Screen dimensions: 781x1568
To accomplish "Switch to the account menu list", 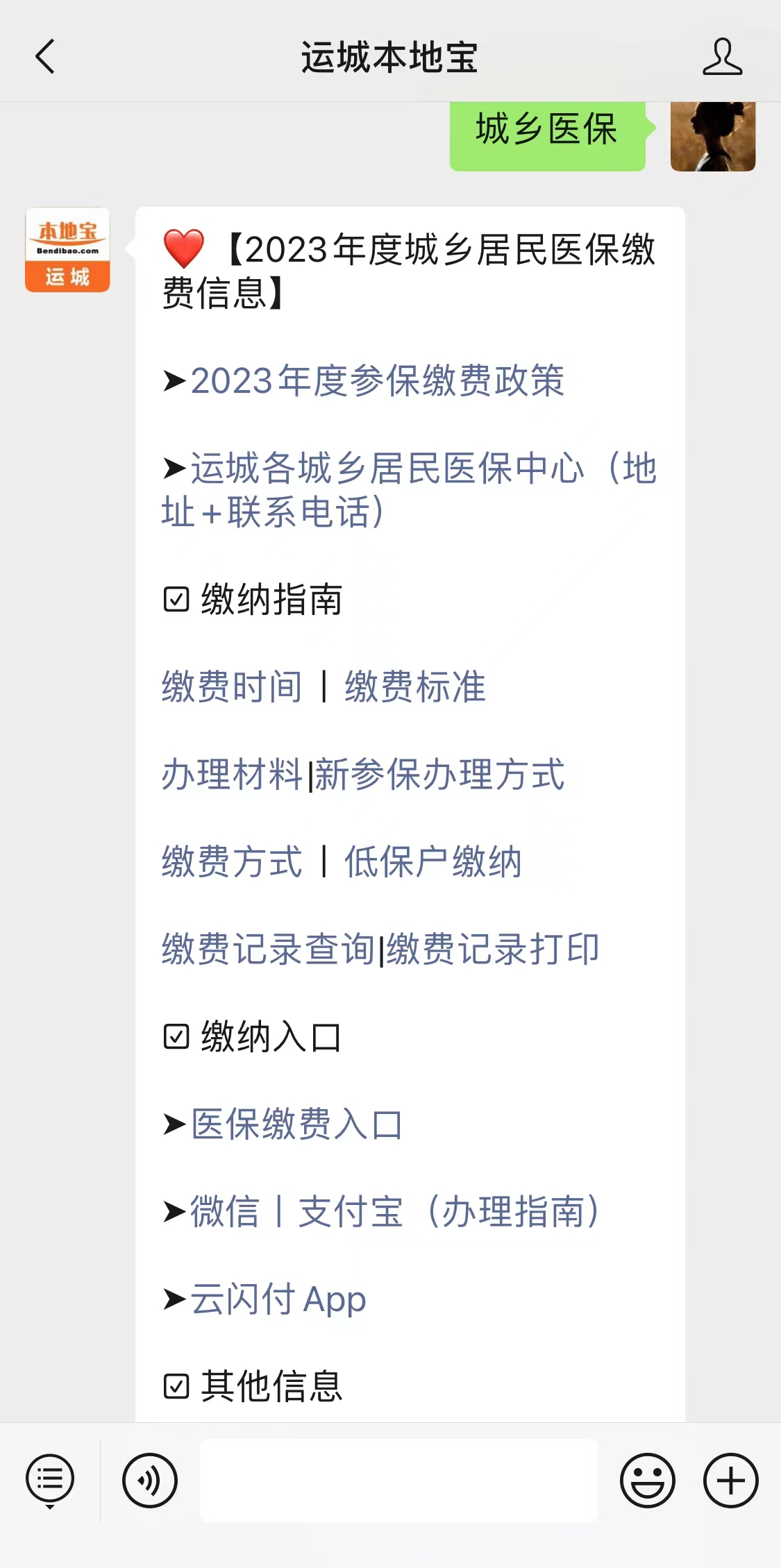I will 50,1480.
